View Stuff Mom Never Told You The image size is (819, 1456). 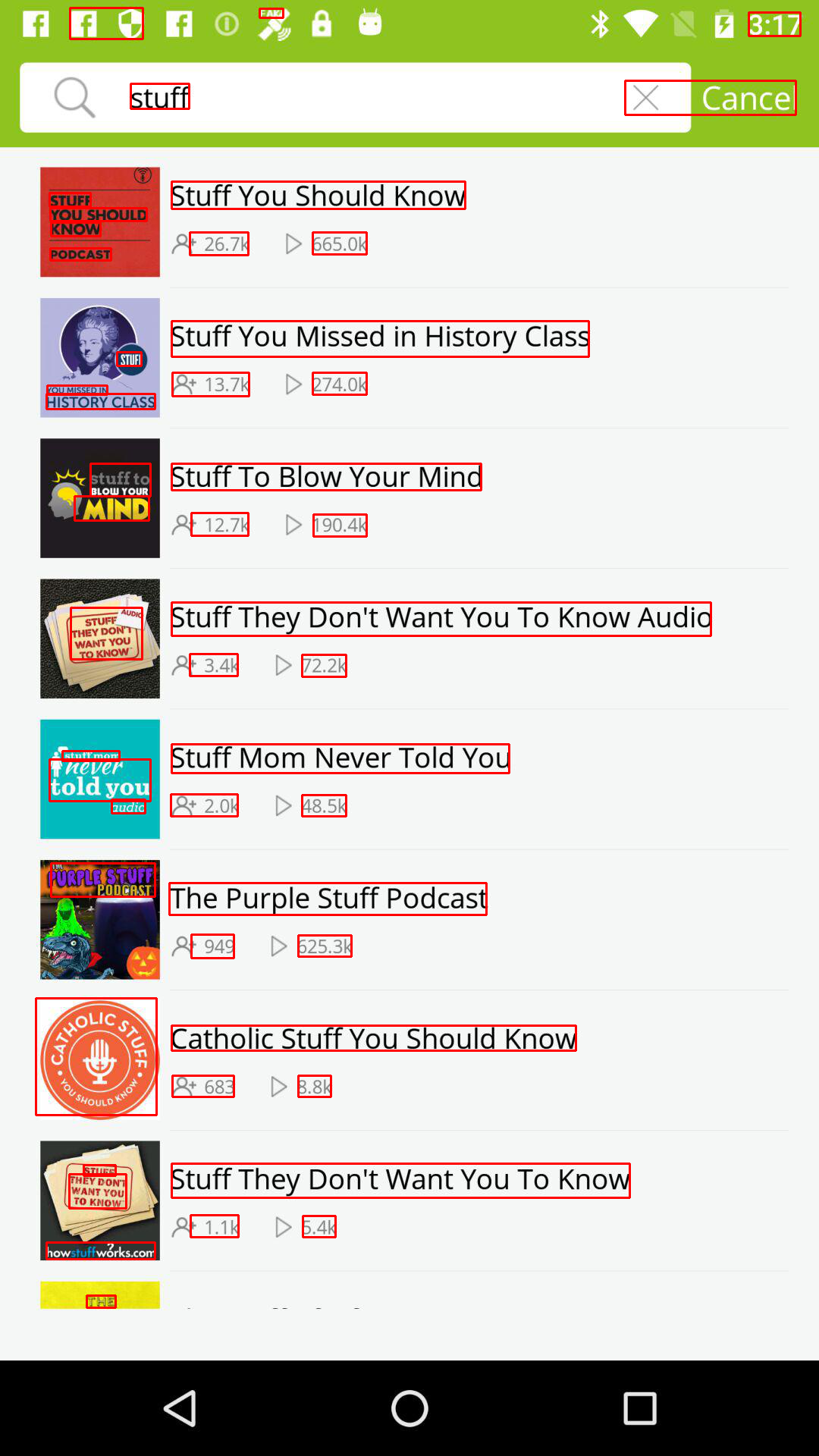point(340,758)
